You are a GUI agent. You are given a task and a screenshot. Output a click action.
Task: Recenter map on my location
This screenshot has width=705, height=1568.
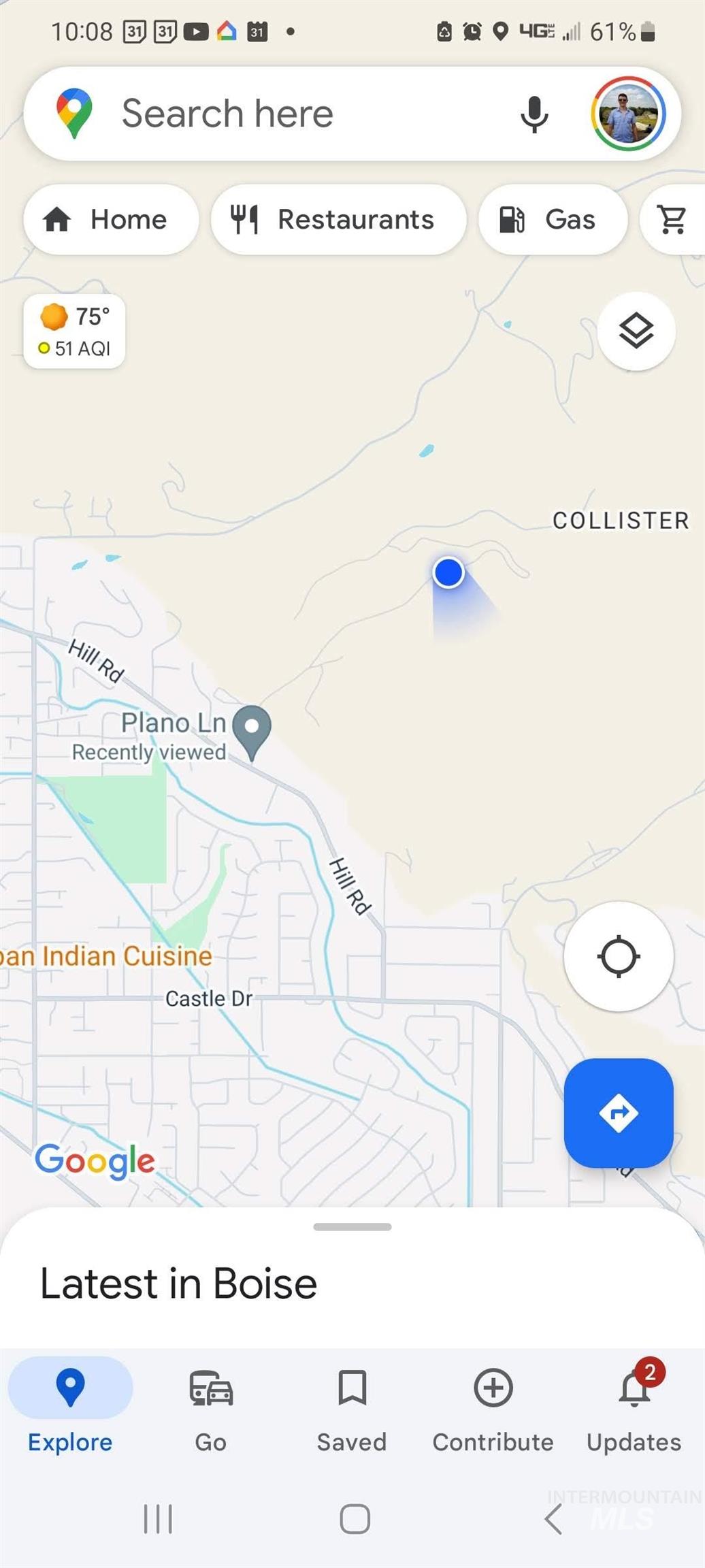(x=619, y=956)
